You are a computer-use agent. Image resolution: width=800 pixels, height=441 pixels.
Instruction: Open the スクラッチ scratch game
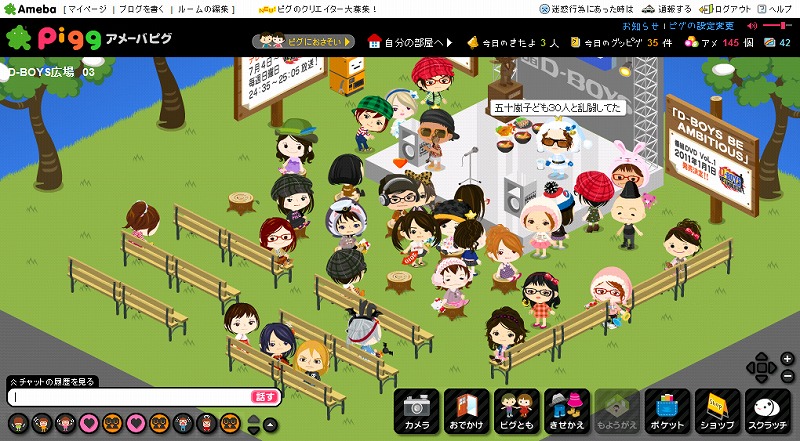766,410
